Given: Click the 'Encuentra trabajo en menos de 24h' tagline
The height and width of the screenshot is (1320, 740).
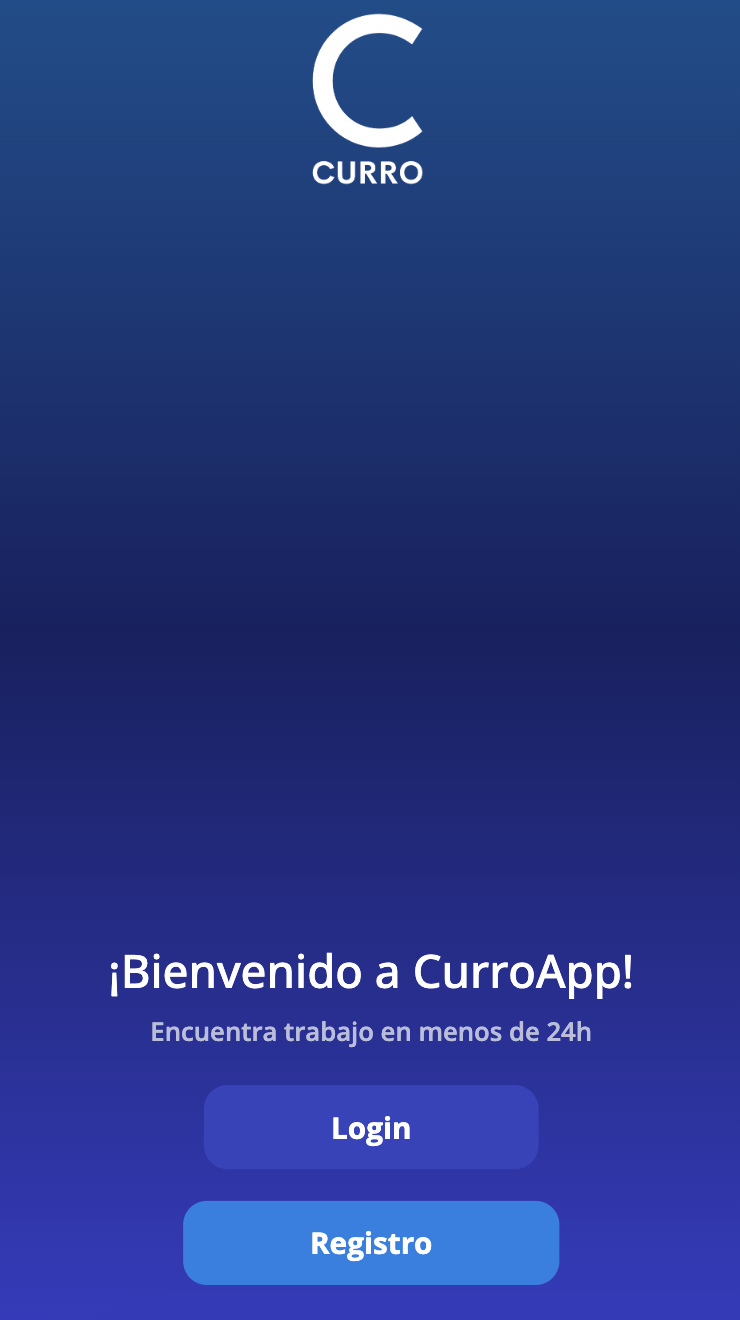Looking at the screenshot, I should (370, 1032).
